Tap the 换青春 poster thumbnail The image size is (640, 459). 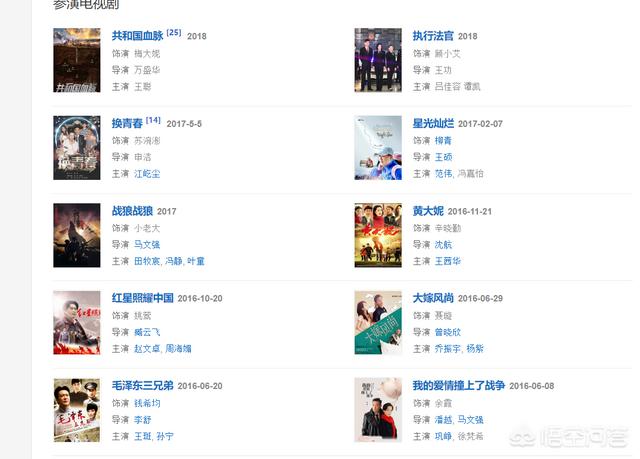[76, 148]
